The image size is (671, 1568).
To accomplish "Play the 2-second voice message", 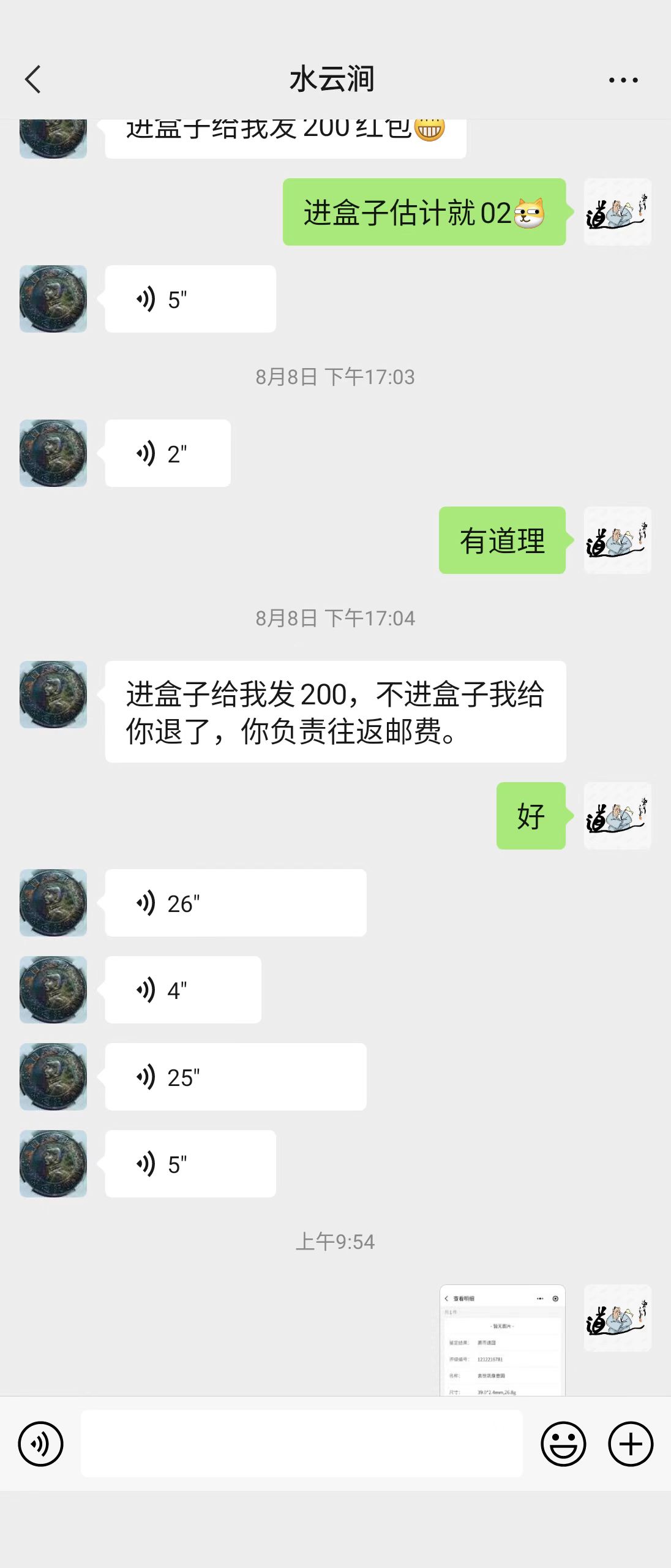I will point(168,453).
